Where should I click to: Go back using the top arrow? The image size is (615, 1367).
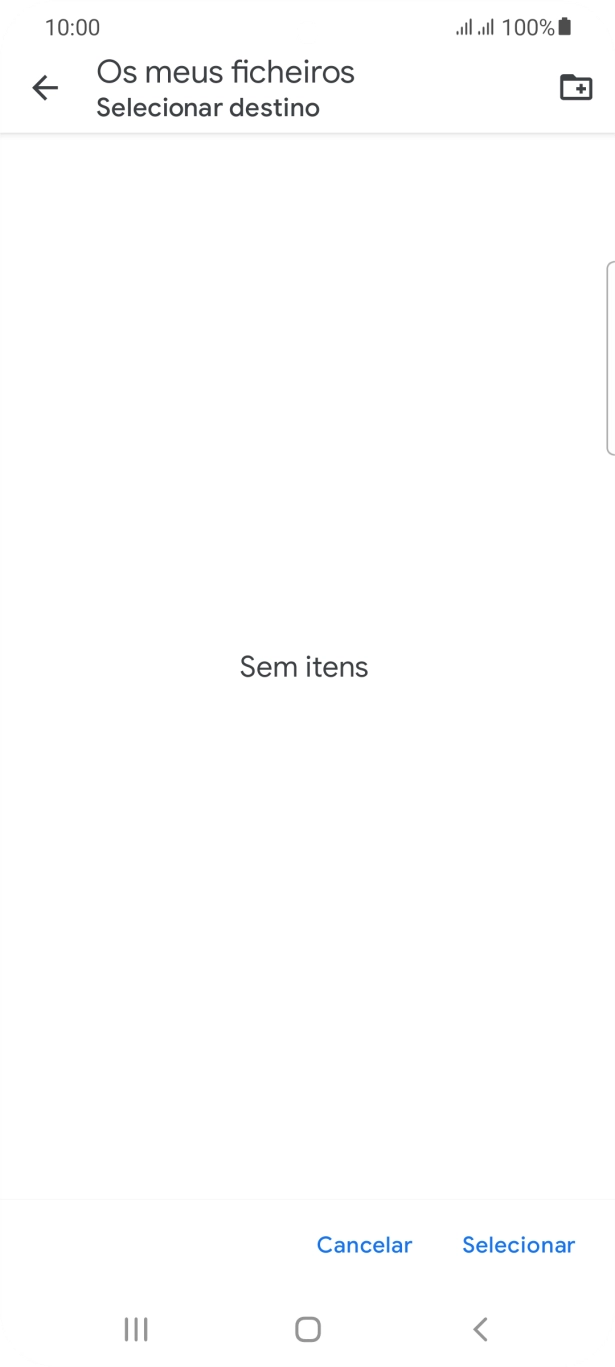pyautogui.click(x=45, y=88)
